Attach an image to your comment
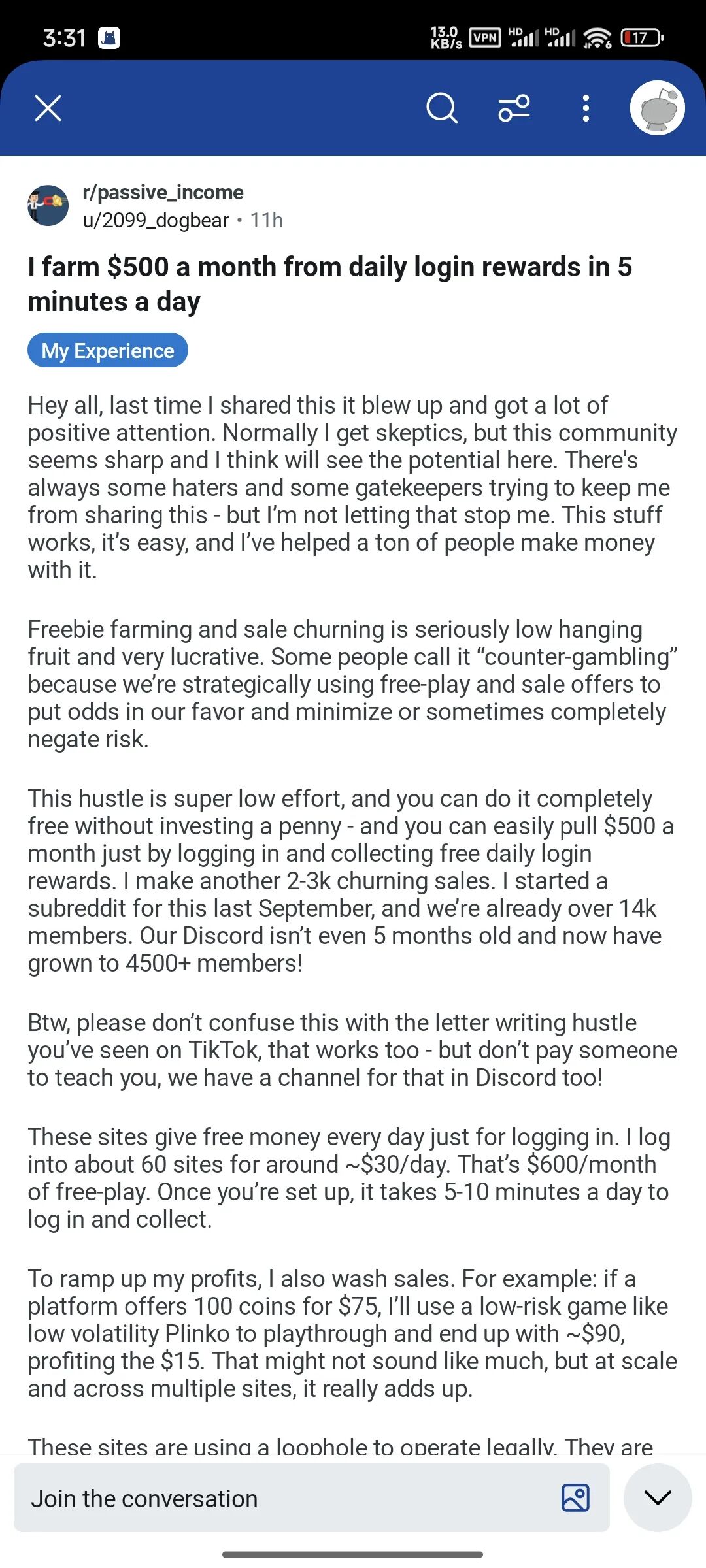The image size is (706, 1568). tap(575, 1498)
